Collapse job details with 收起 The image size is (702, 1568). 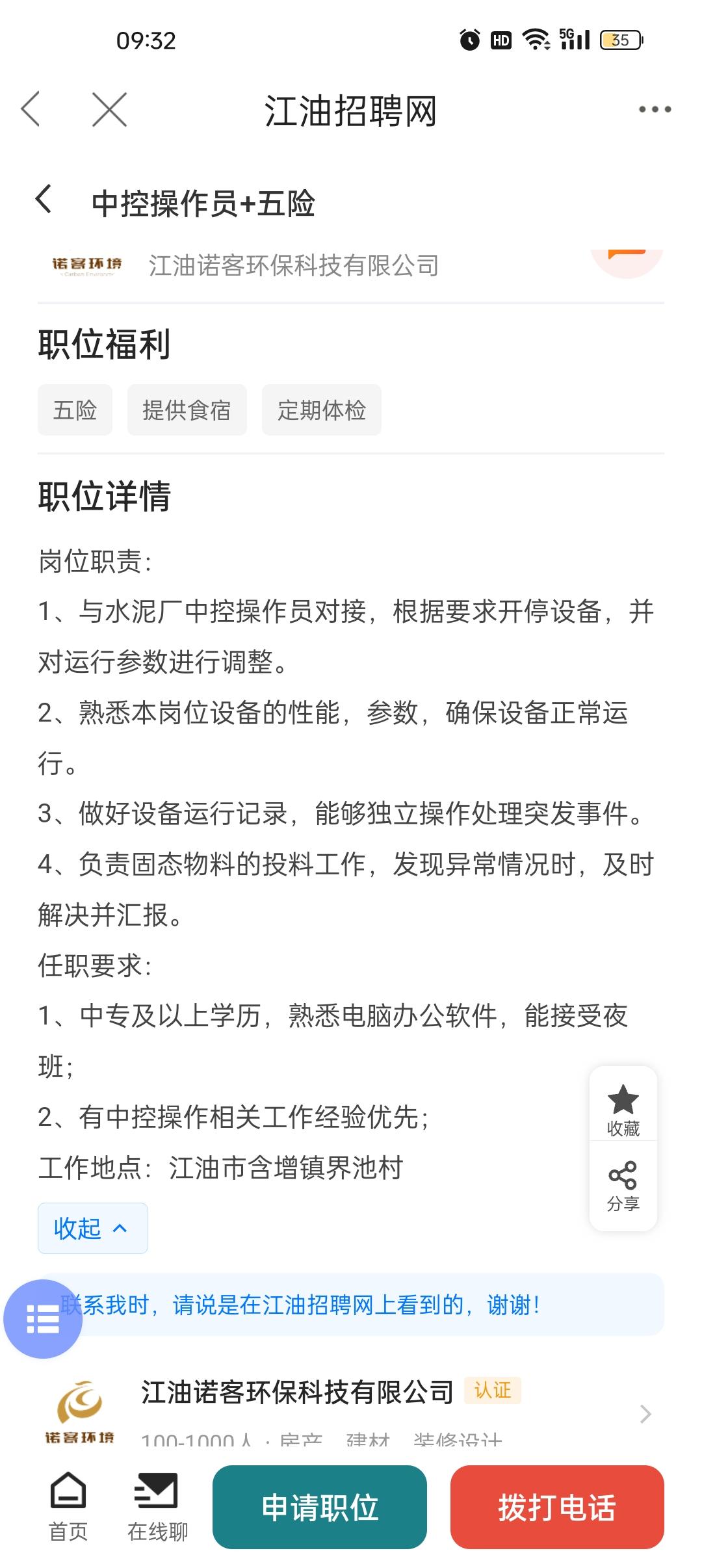[x=92, y=1228]
